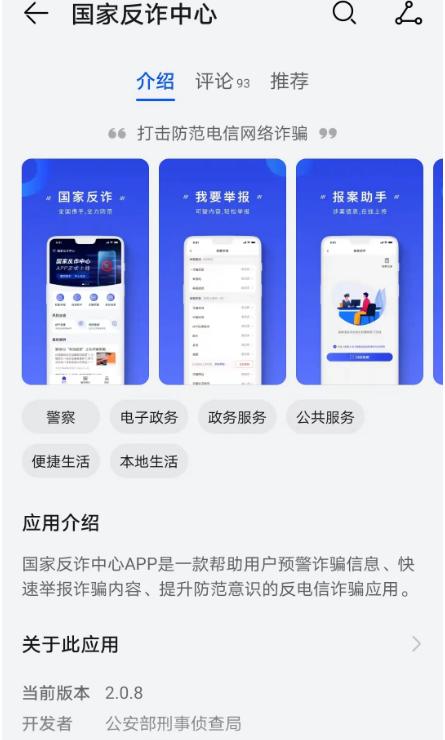Viewport: 445px width, 740px height.
Task: Open the 国家反诈 preview screenshot
Action: tap(85, 272)
